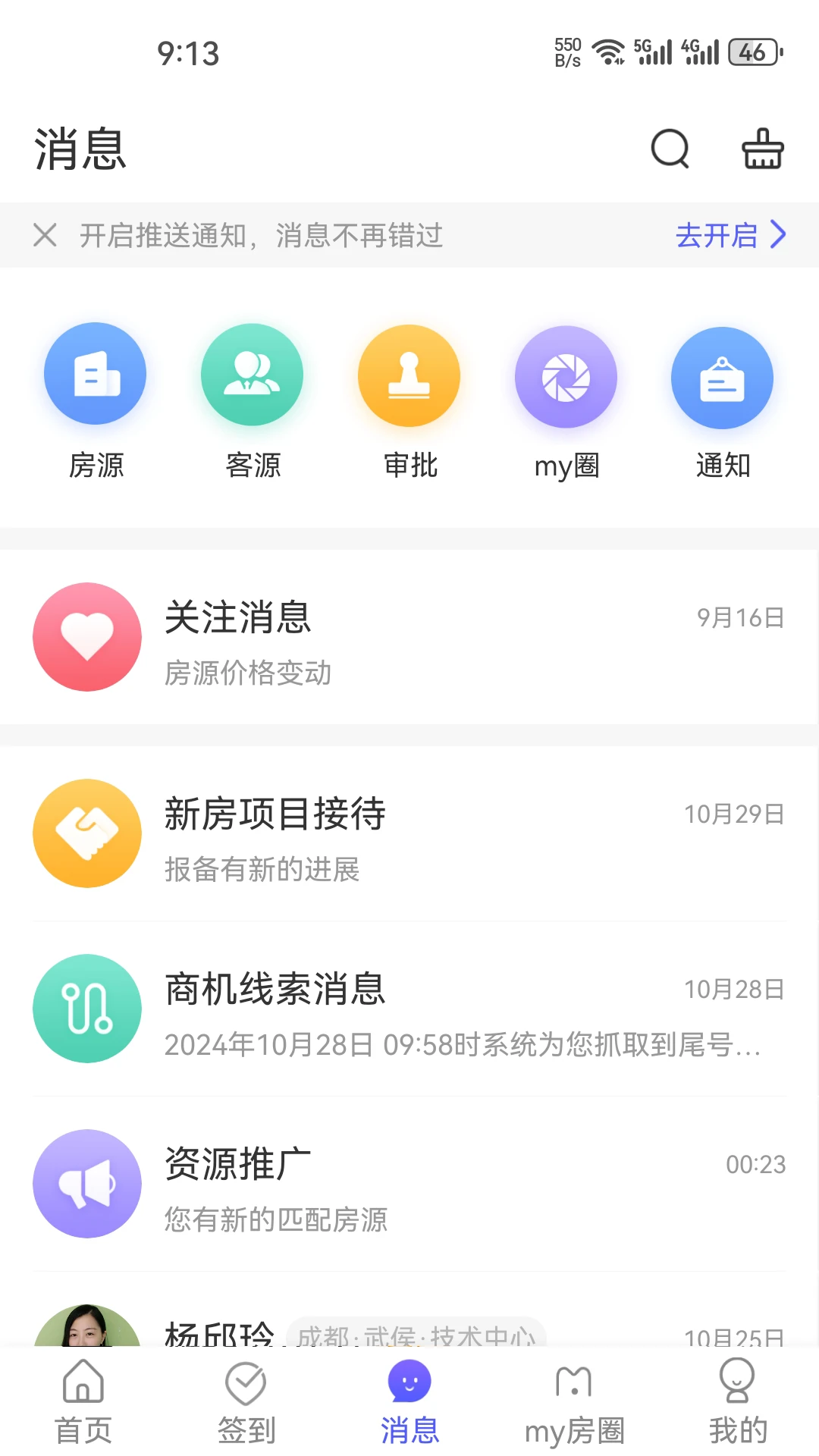Dismiss the push notification banner
This screenshot has height=1456, width=819.
(45, 235)
